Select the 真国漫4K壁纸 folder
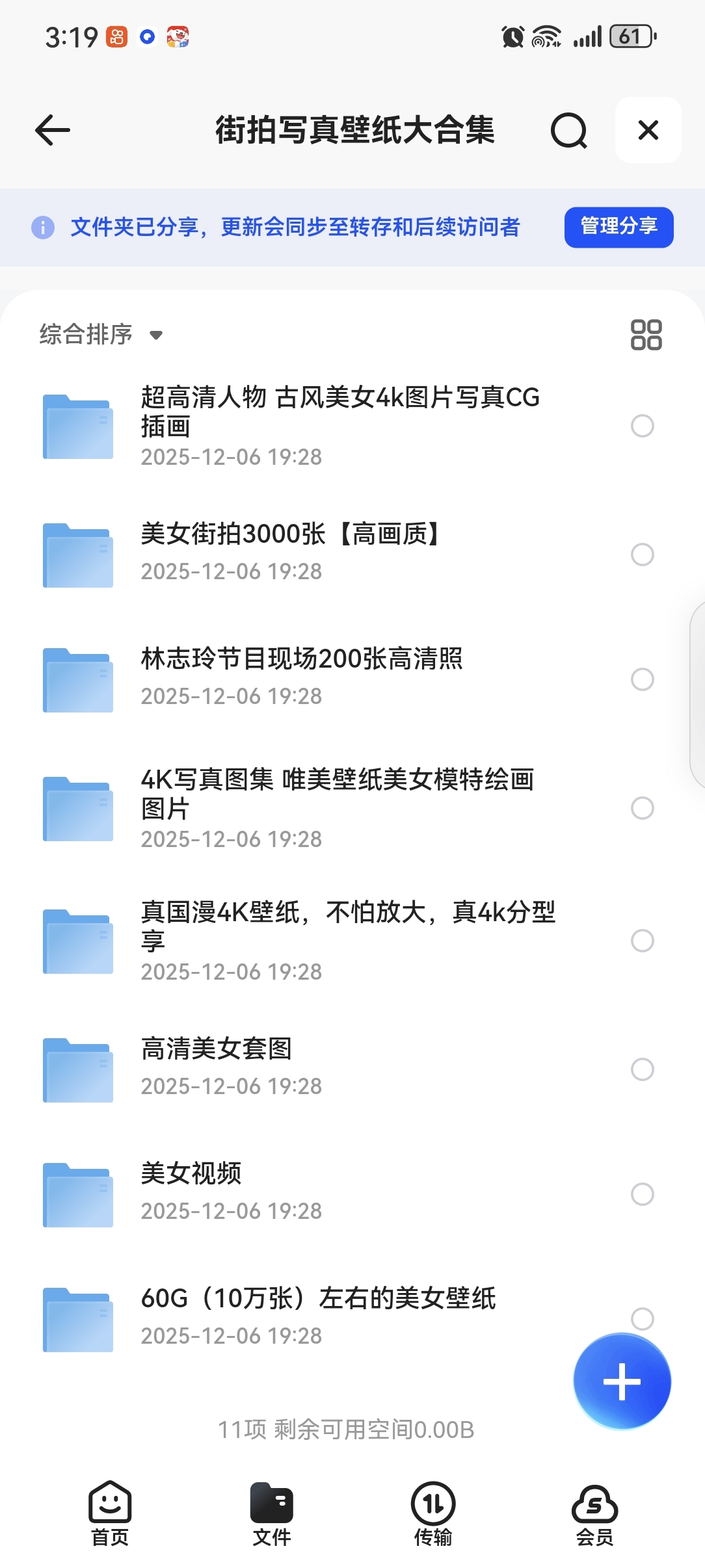 [x=642, y=941]
